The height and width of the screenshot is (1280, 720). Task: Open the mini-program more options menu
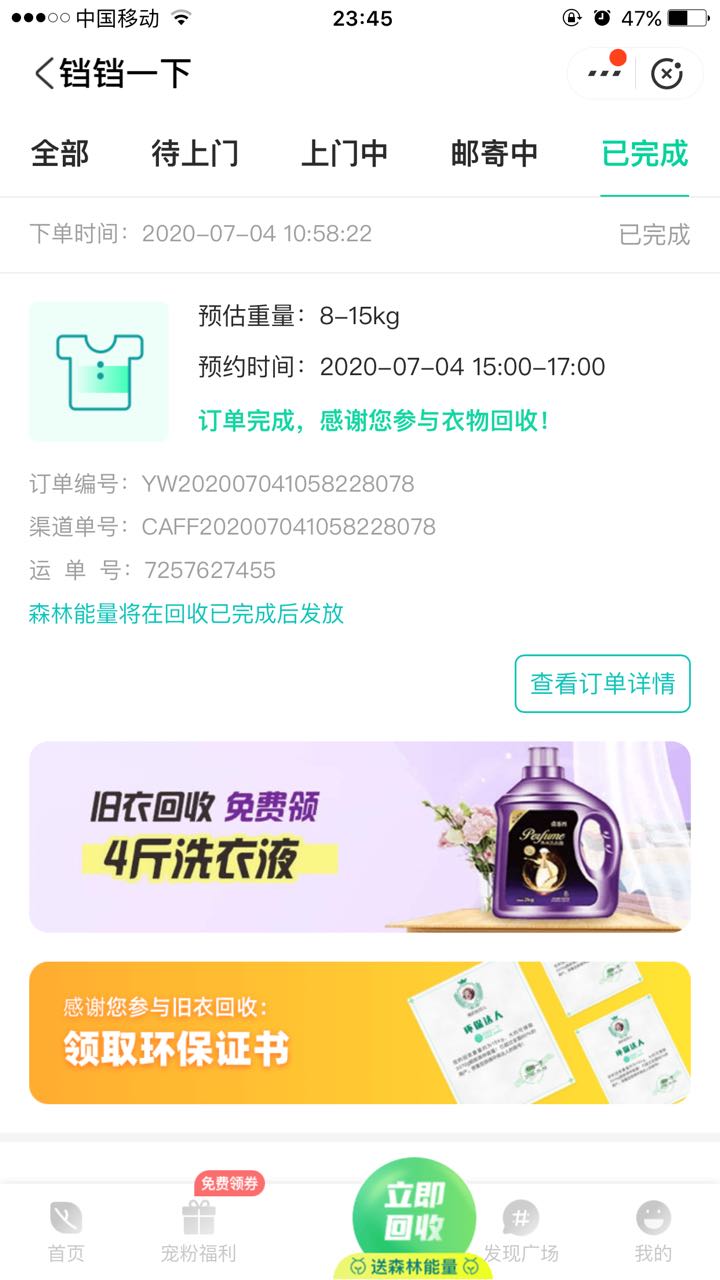[603, 73]
